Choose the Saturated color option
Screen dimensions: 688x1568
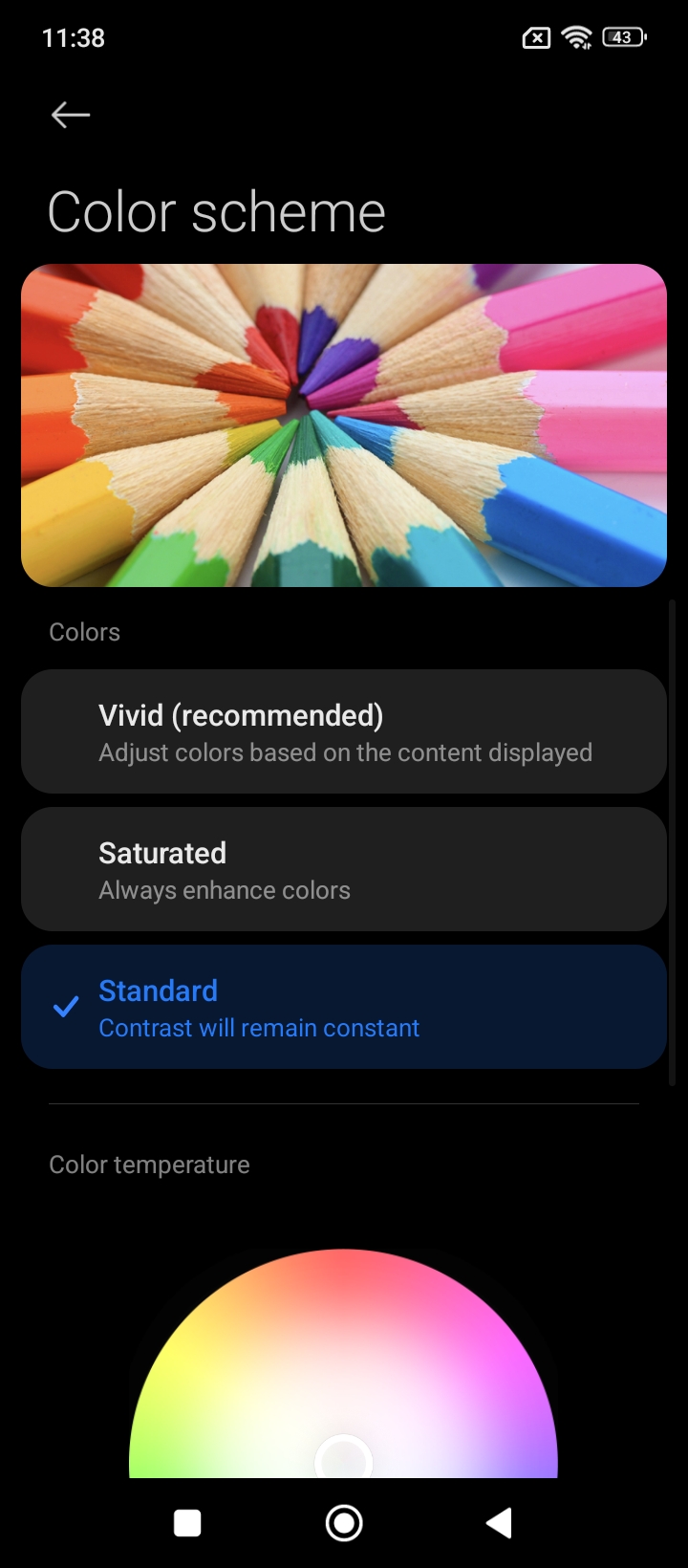pos(344,870)
